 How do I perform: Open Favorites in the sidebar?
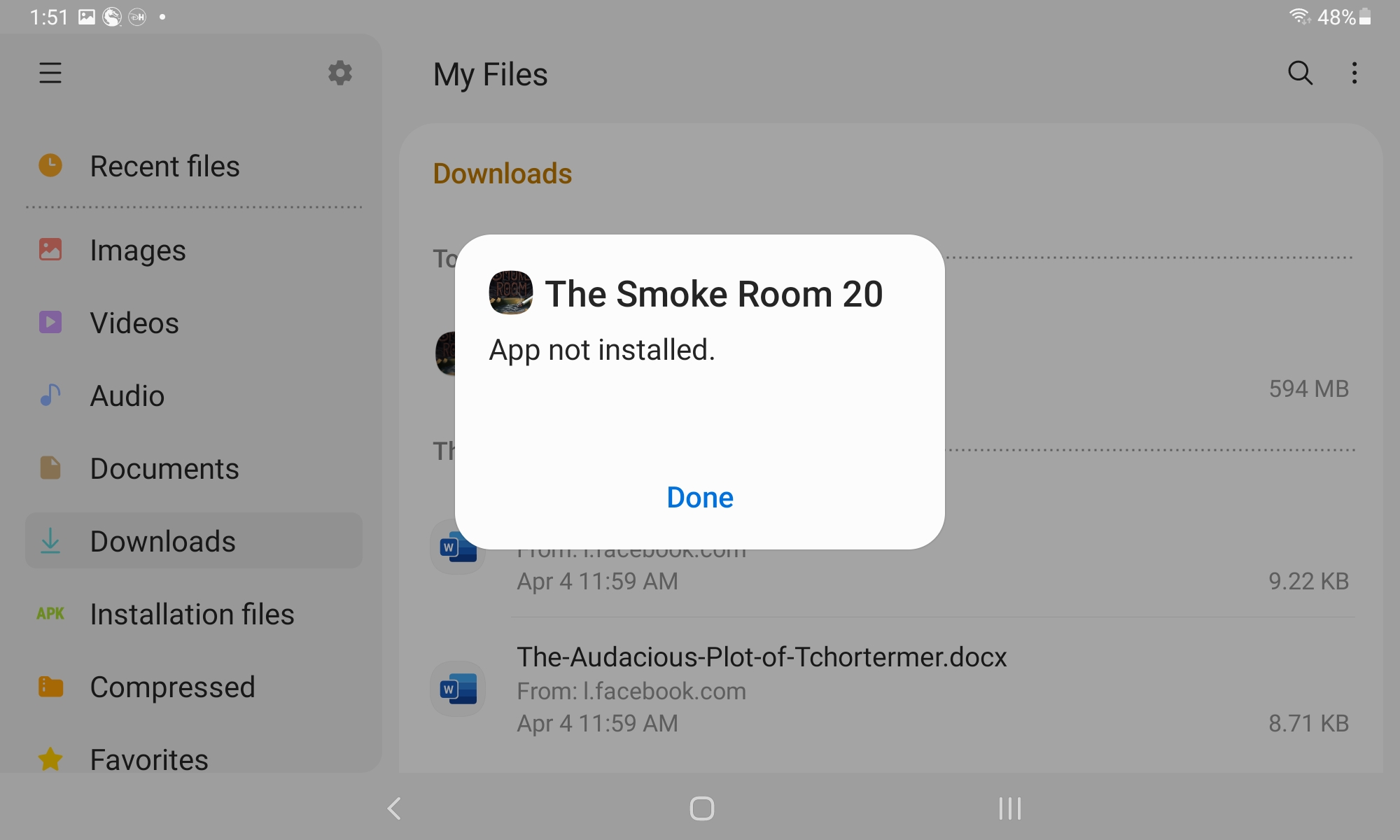pyautogui.click(x=149, y=759)
